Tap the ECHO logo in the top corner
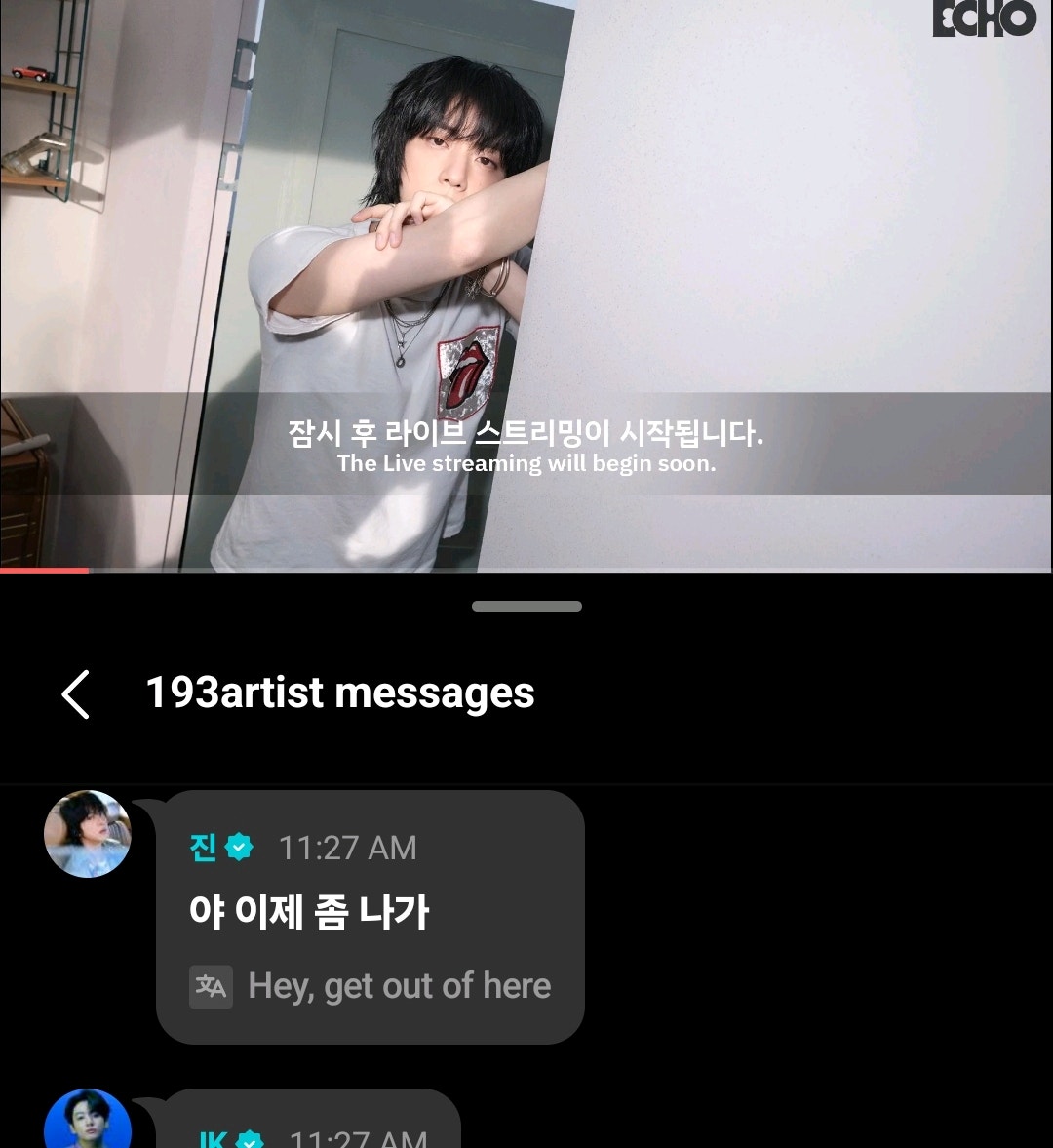The width and height of the screenshot is (1053, 1148). click(x=987, y=21)
